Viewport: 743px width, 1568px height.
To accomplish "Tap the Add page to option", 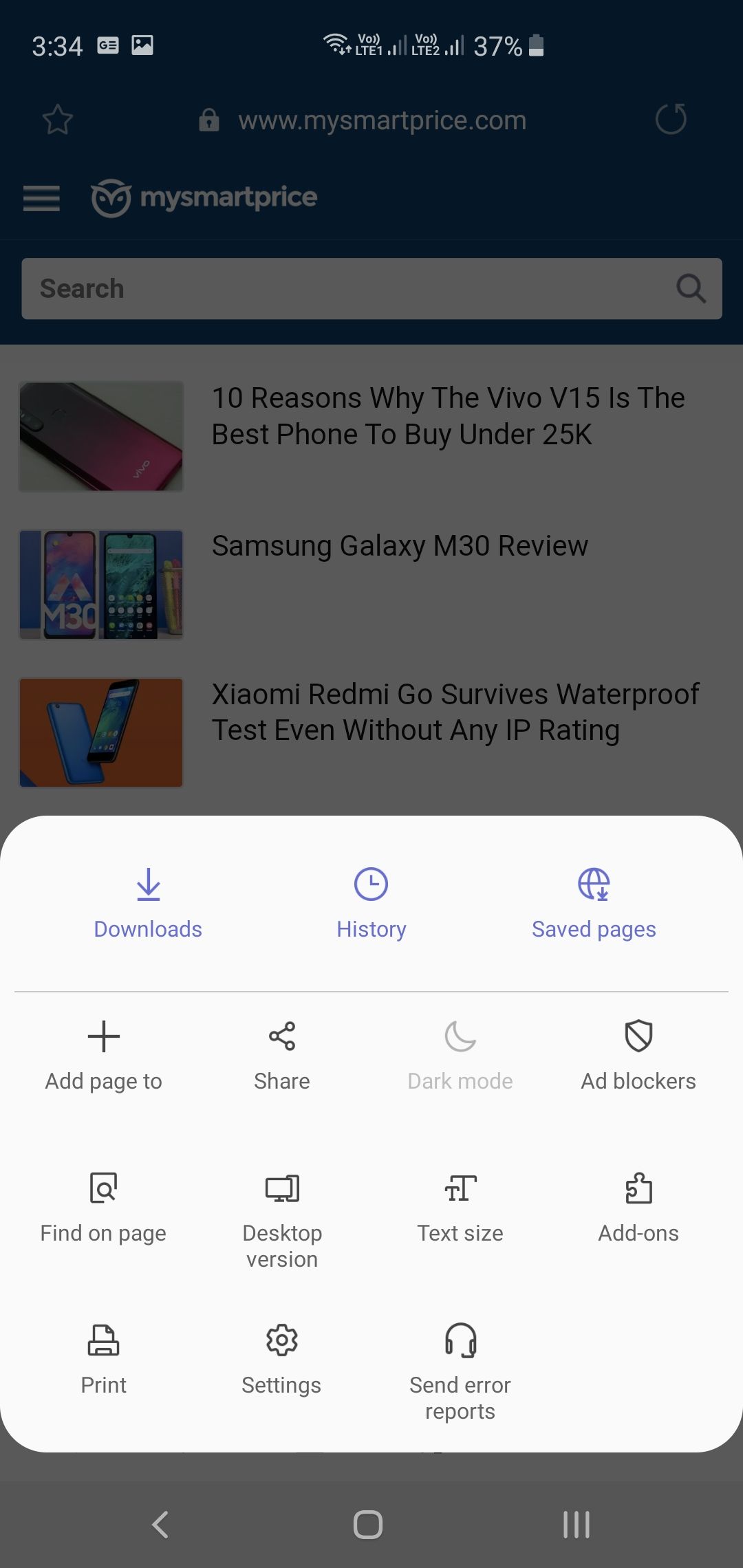I will [104, 1056].
